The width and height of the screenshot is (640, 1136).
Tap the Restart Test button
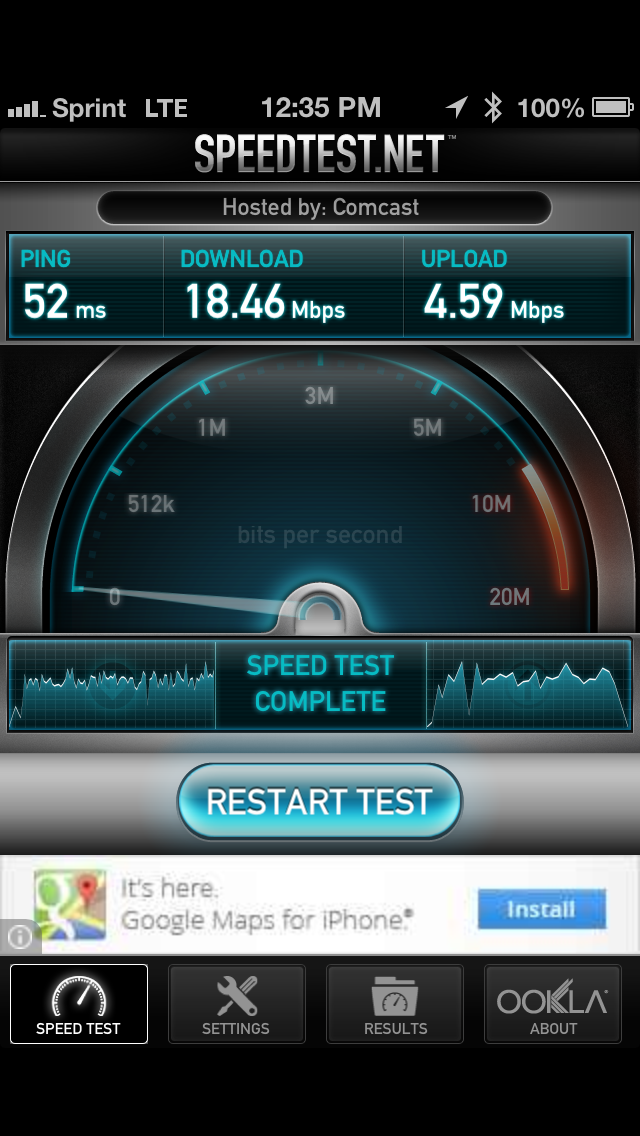point(320,801)
